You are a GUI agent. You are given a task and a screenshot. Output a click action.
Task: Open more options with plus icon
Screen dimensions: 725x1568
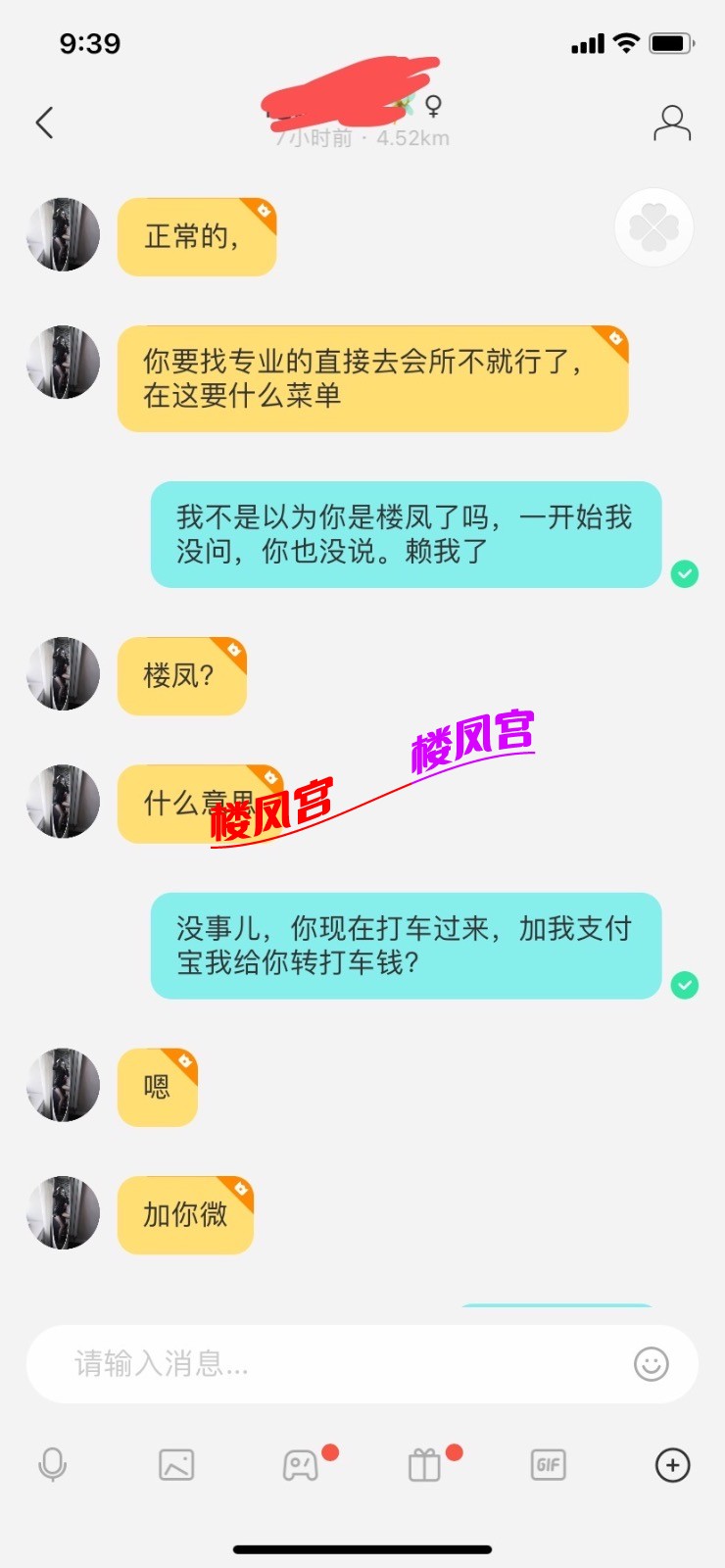(672, 1465)
